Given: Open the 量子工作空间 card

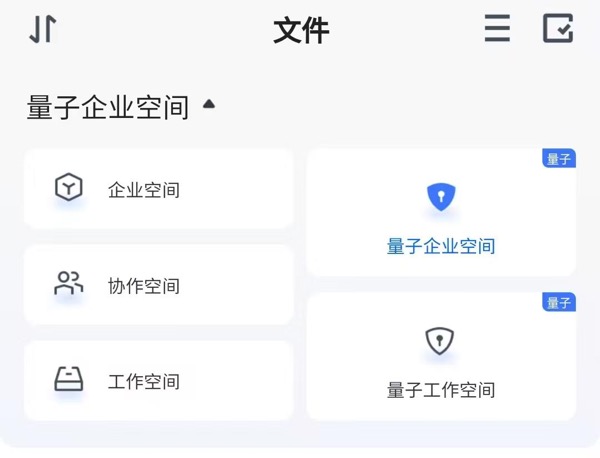Looking at the screenshot, I should 441,357.
